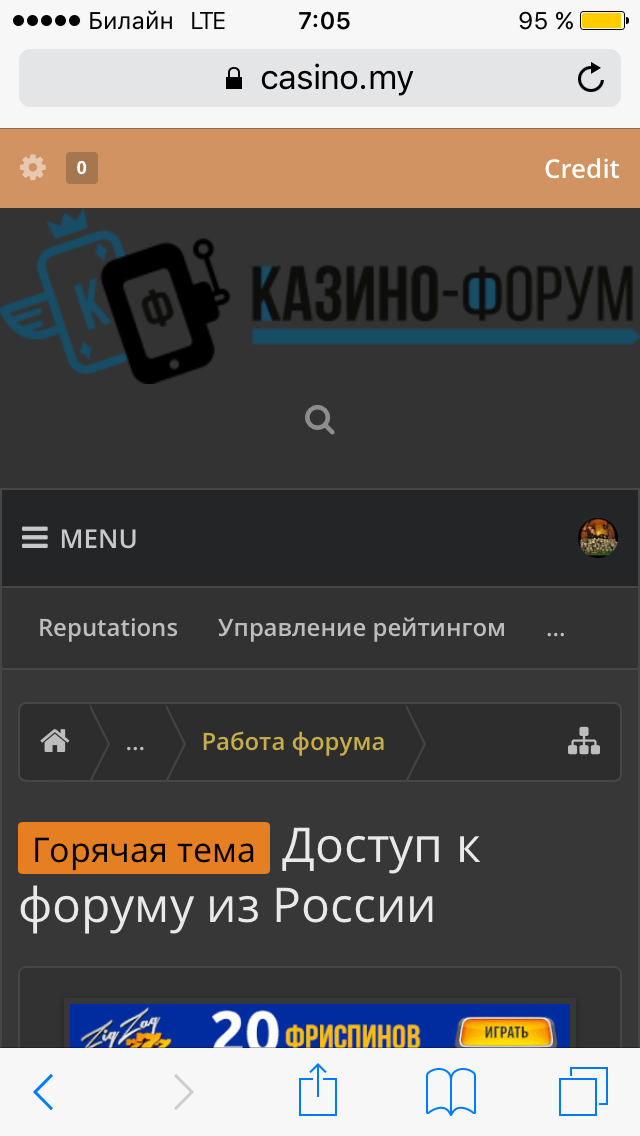
Task: Open the Работа форума breadcrumb
Action: click(x=293, y=742)
